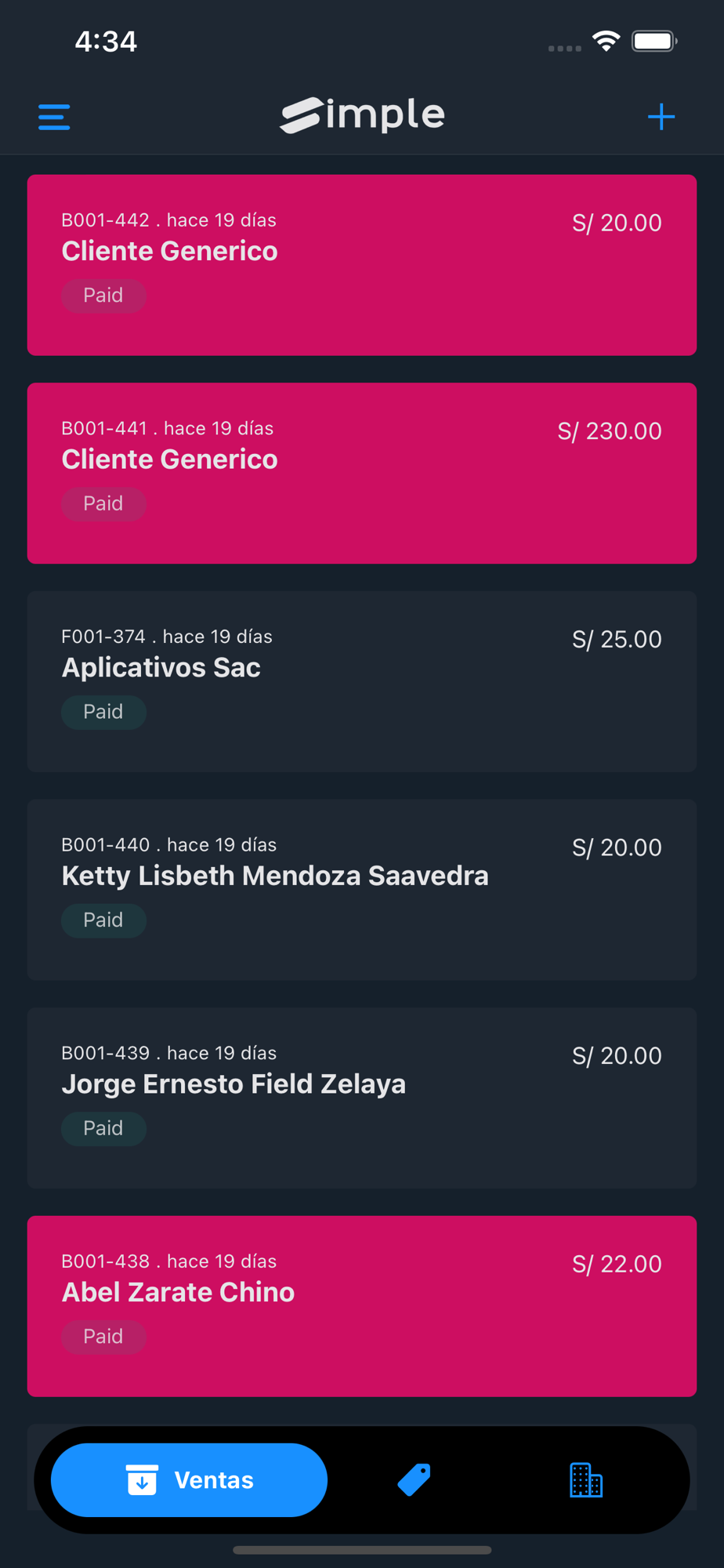The width and height of the screenshot is (724, 1568).
Task: Open sale B001-442 for Cliente Generico
Action: [362, 265]
